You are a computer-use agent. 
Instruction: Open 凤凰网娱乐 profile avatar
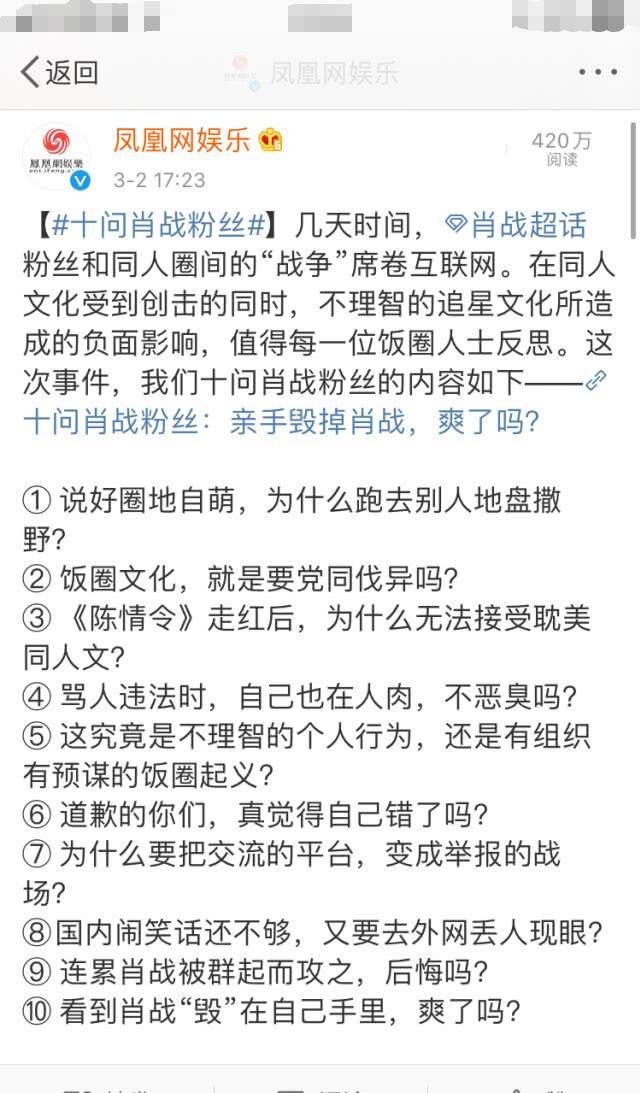click(56, 156)
